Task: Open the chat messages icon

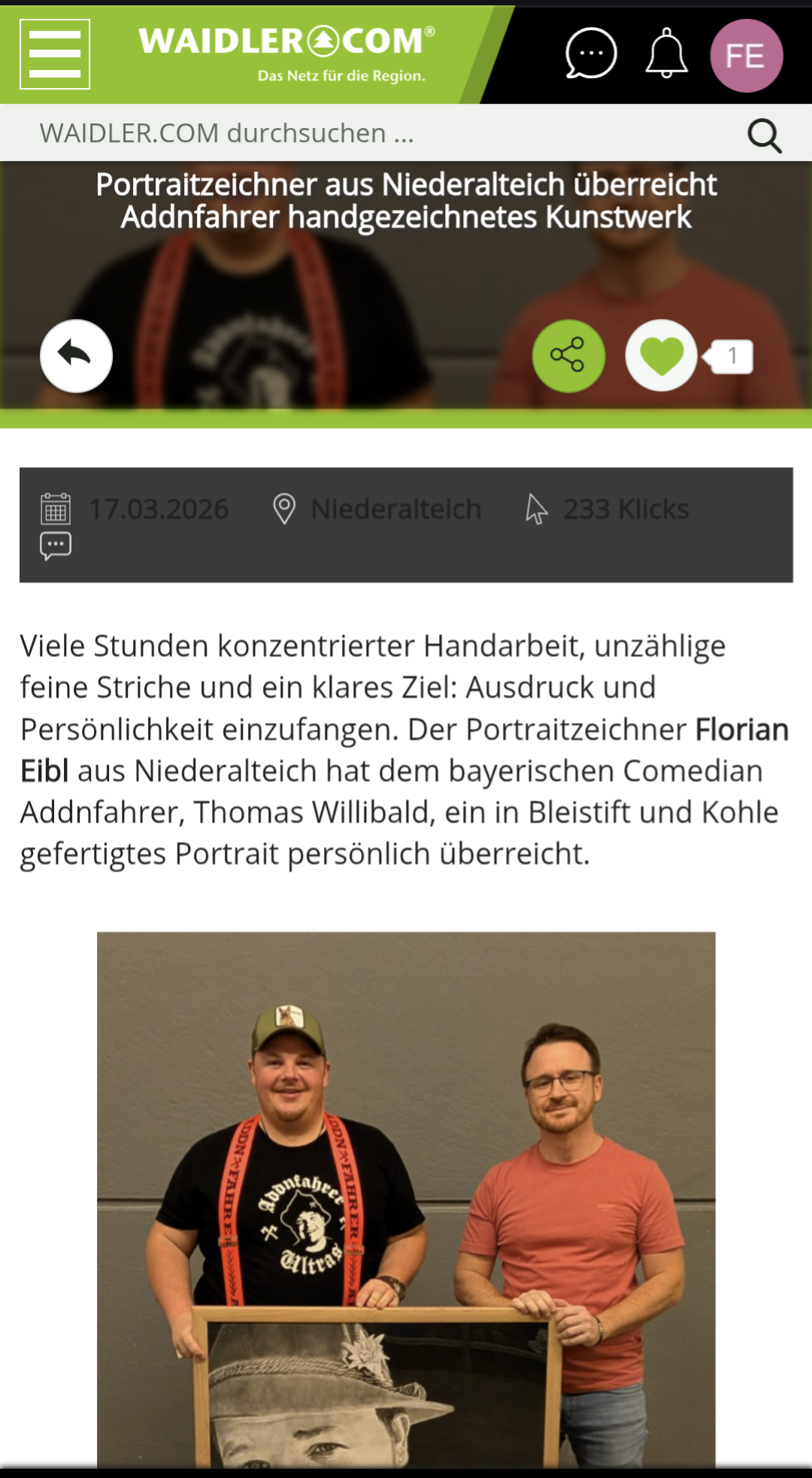Action: coord(591,54)
